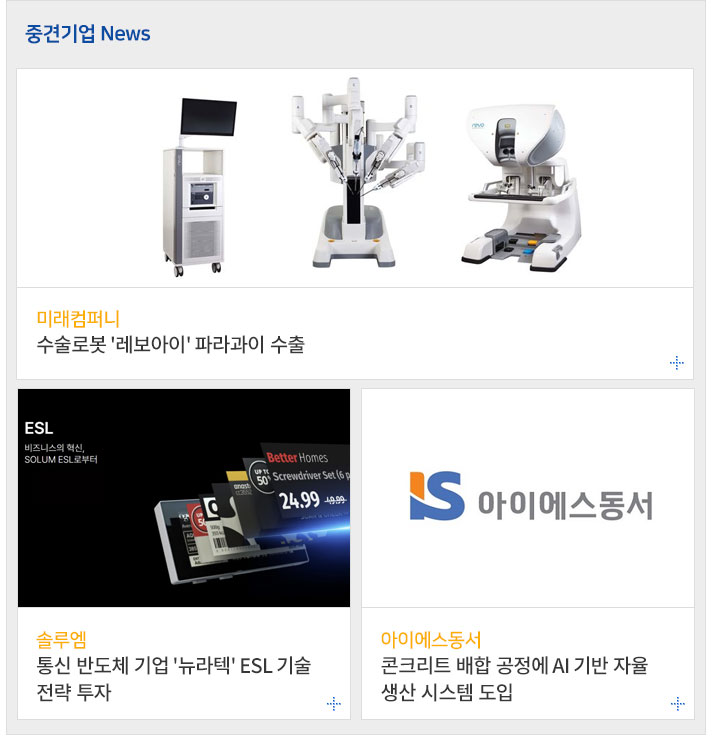Tap the plus icon on the 아이에스동서 card
Screen dimensions: 712x745
(677, 704)
